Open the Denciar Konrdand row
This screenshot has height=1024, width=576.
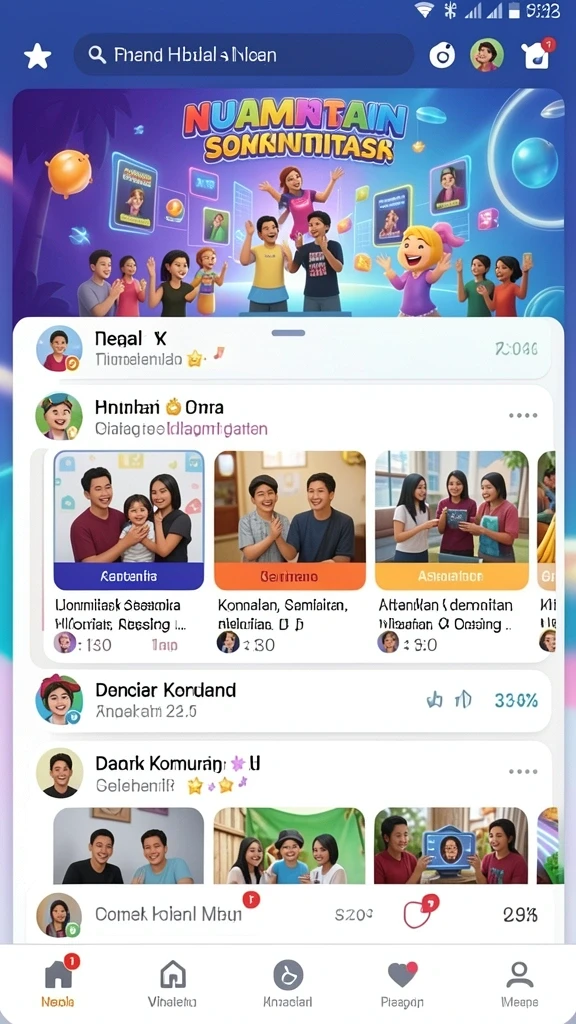tap(288, 700)
